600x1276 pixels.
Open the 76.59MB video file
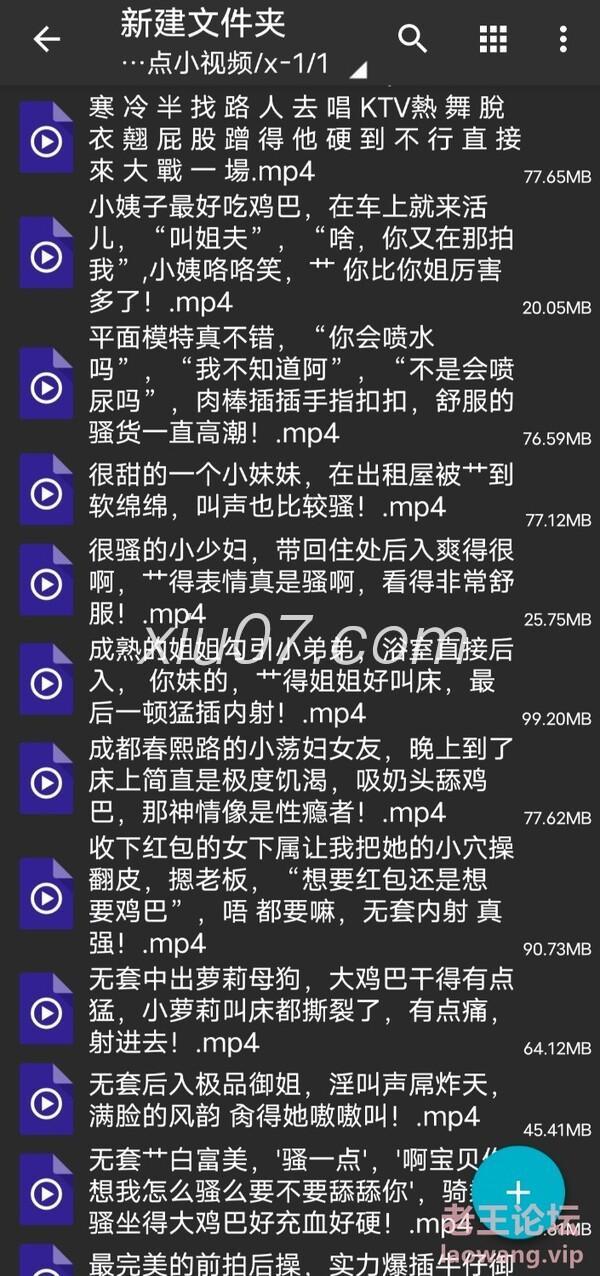pos(300,385)
